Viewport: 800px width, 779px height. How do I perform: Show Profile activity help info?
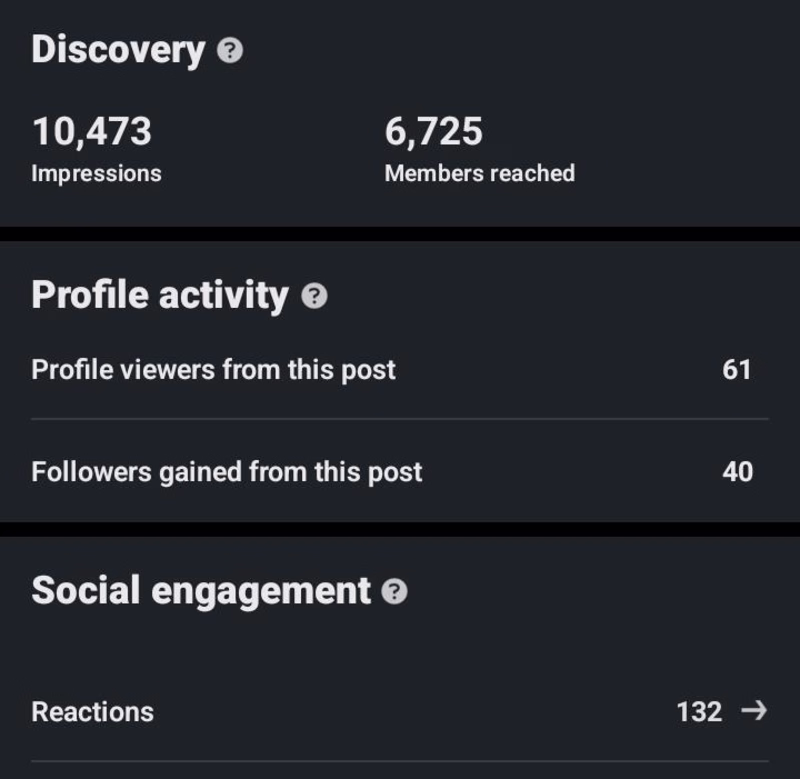(x=314, y=296)
